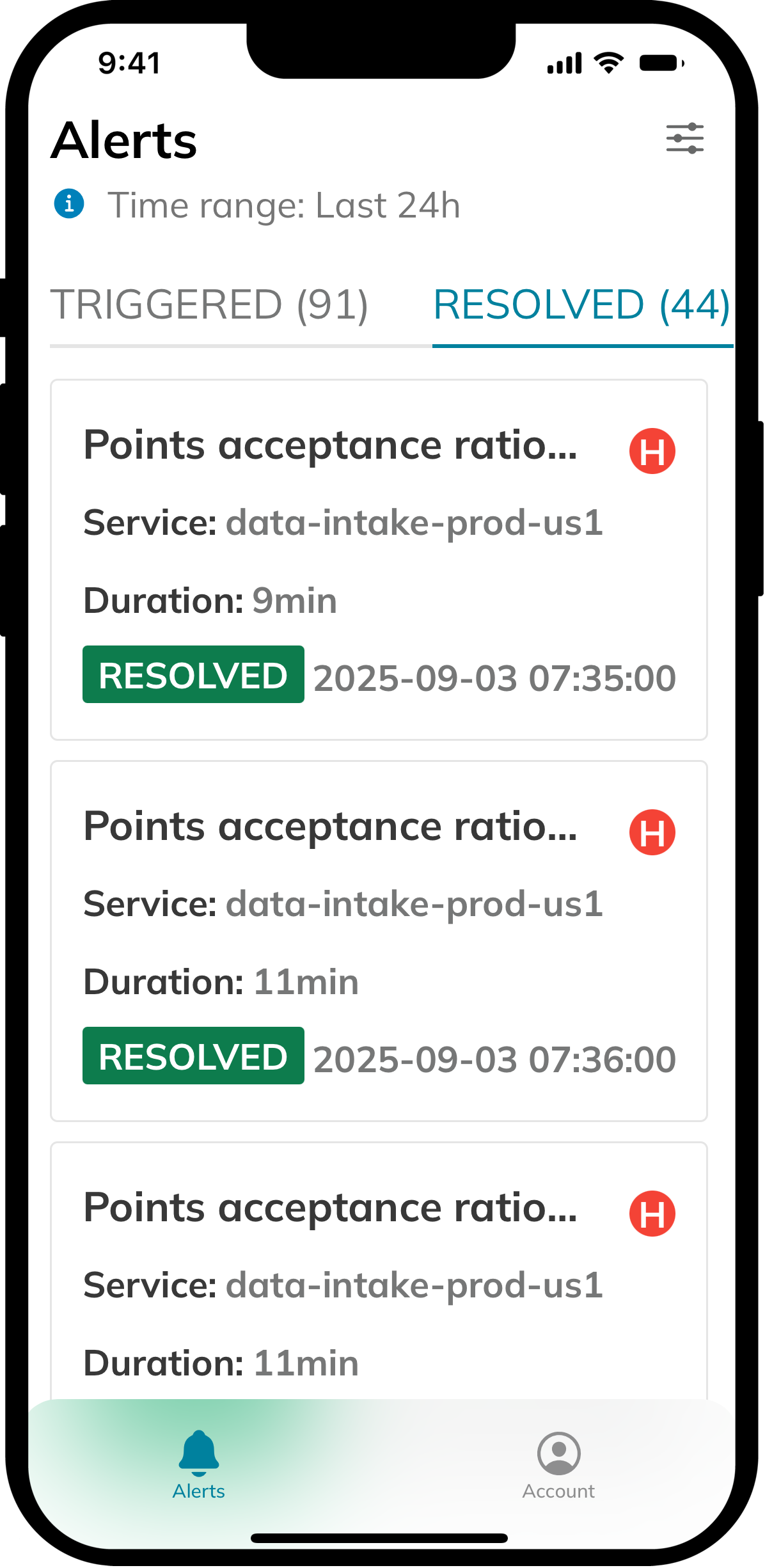
Task: Tap the H severity badge on third alert
Action: tap(652, 1214)
